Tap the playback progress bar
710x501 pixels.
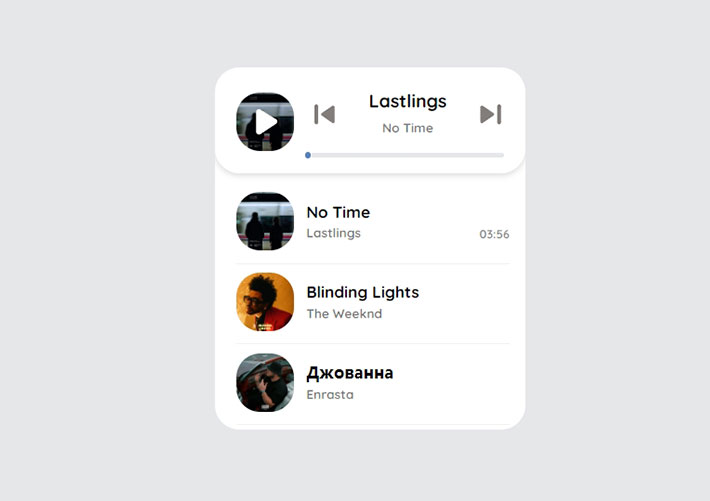(405, 155)
